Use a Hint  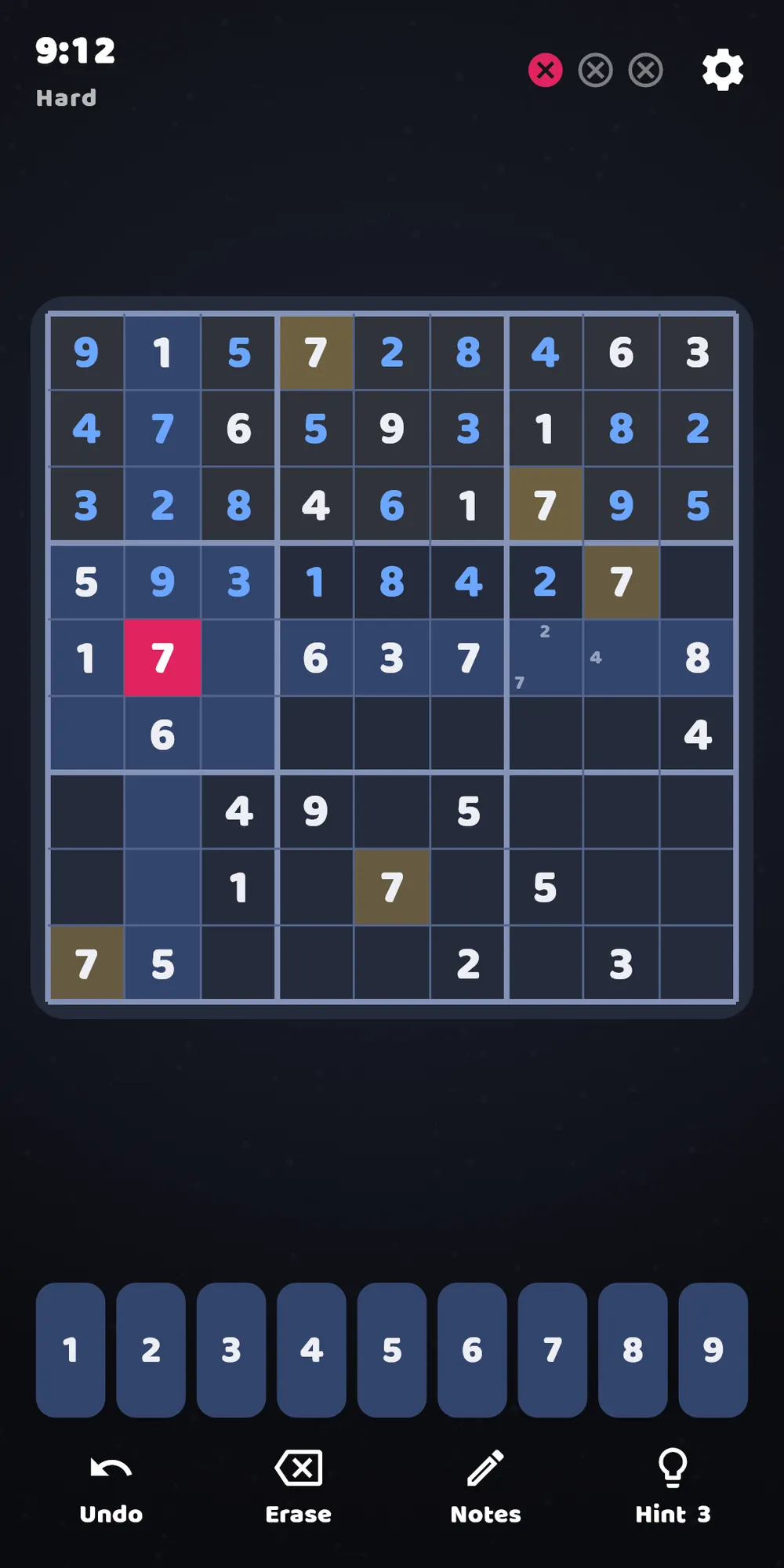(673, 1487)
